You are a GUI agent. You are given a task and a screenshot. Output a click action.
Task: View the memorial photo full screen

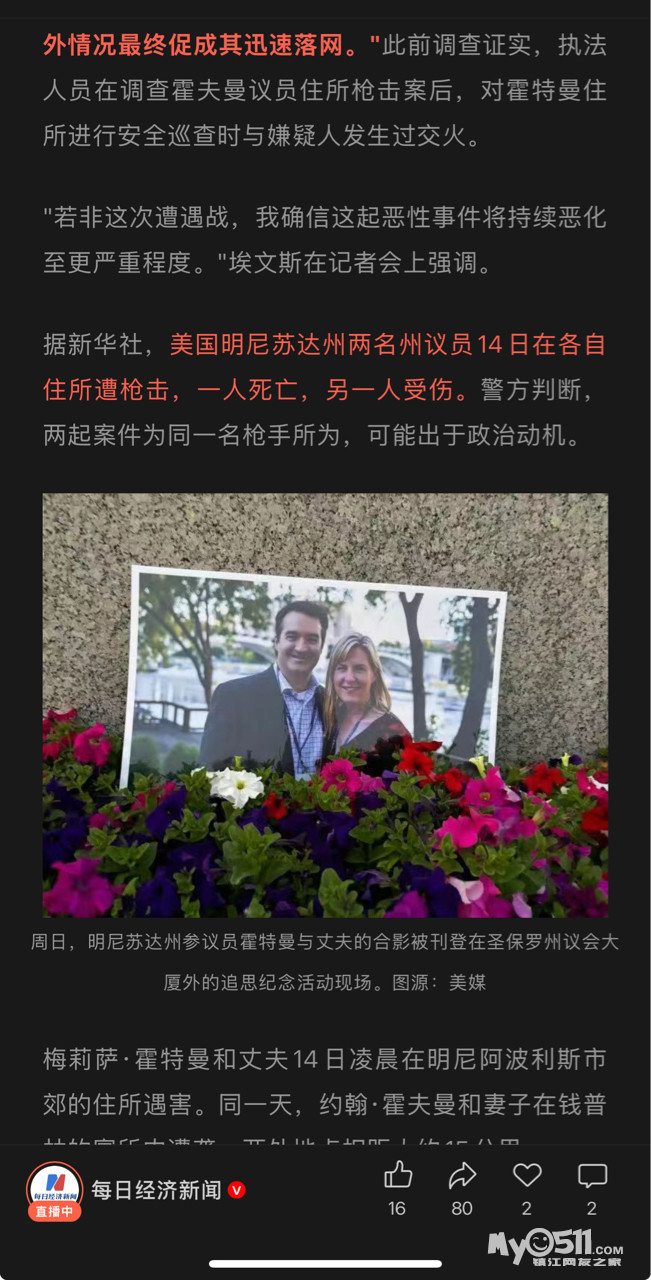[325, 705]
